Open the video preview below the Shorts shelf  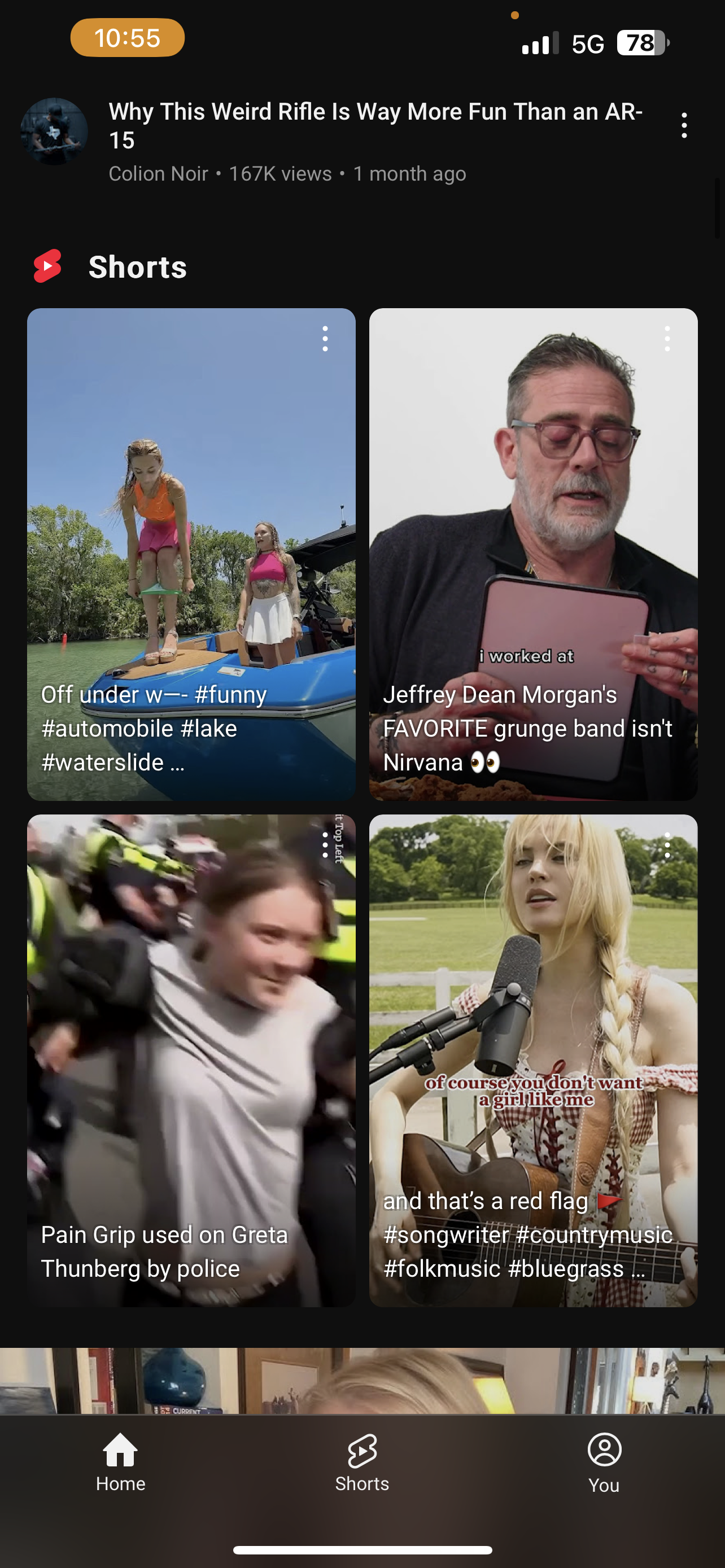tap(362, 1381)
